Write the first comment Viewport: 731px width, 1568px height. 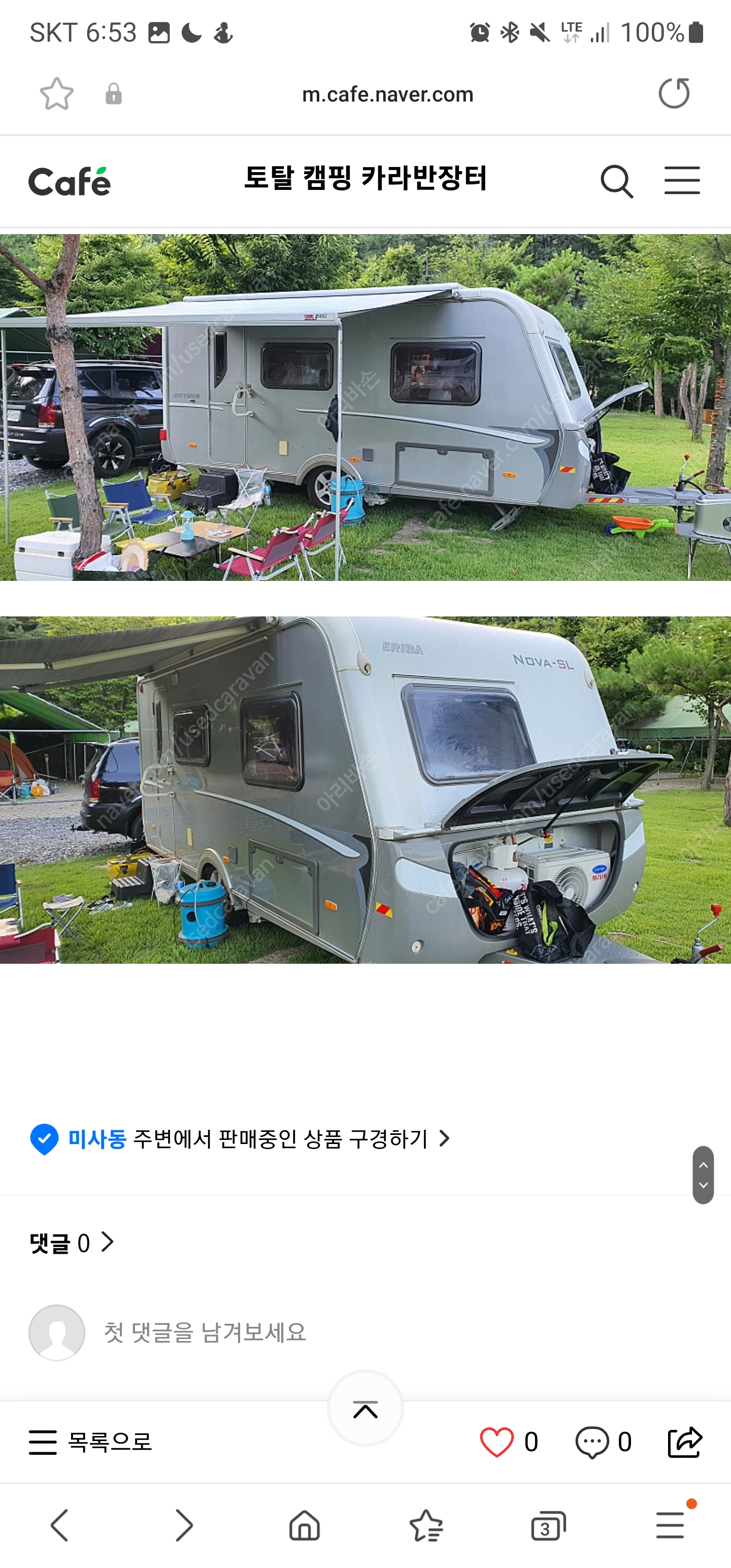pyautogui.click(x=205, y=1332)
